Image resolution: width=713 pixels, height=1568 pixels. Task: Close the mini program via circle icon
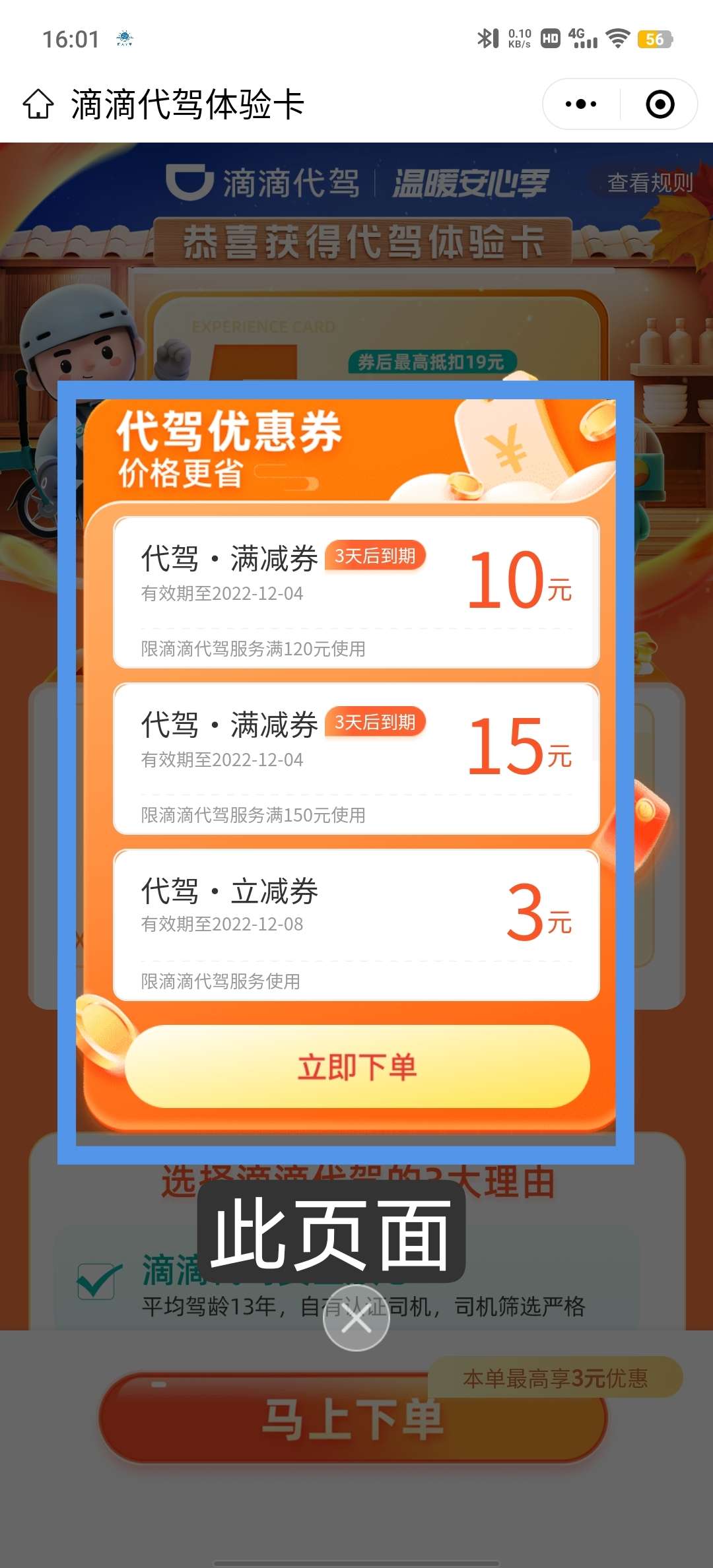point(660,104)
